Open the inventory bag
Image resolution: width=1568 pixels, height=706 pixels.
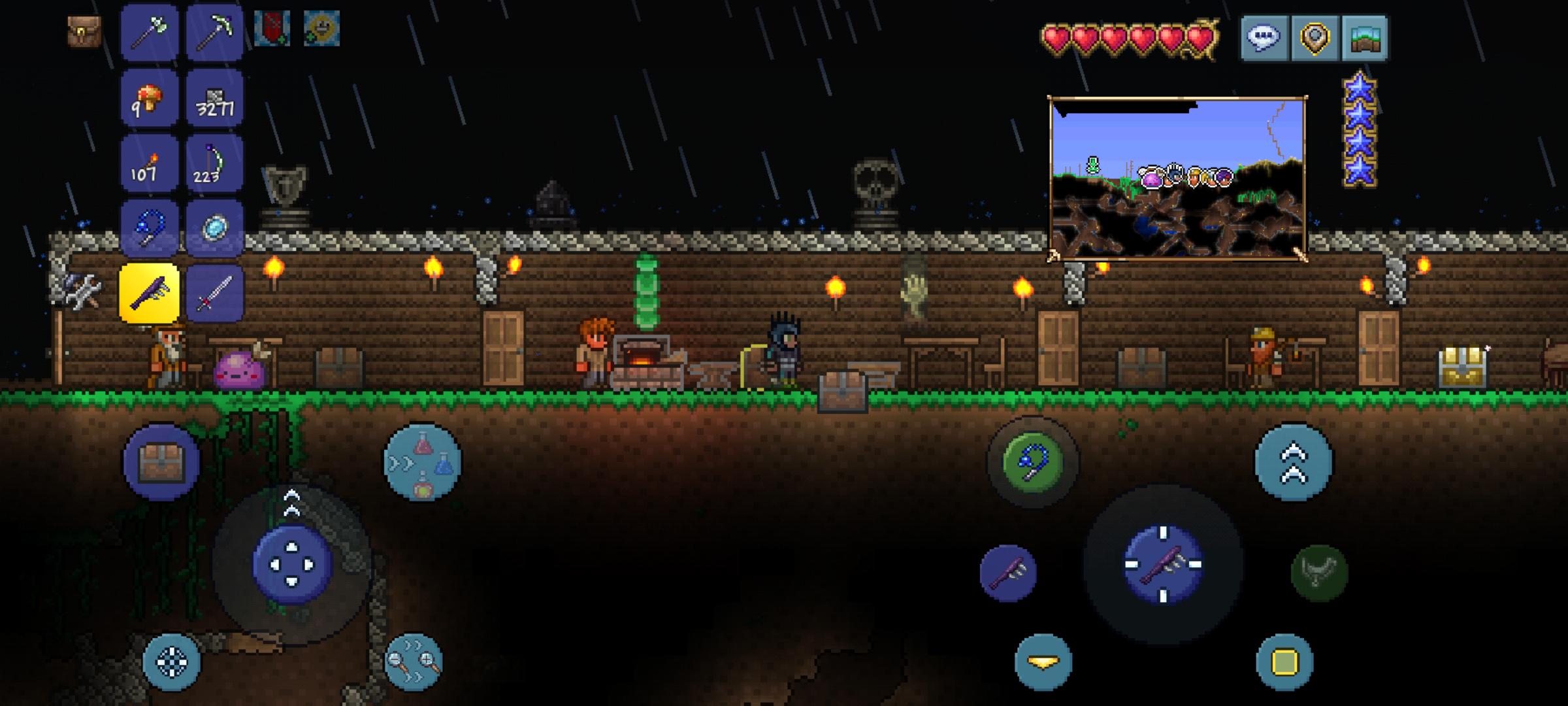84,31
